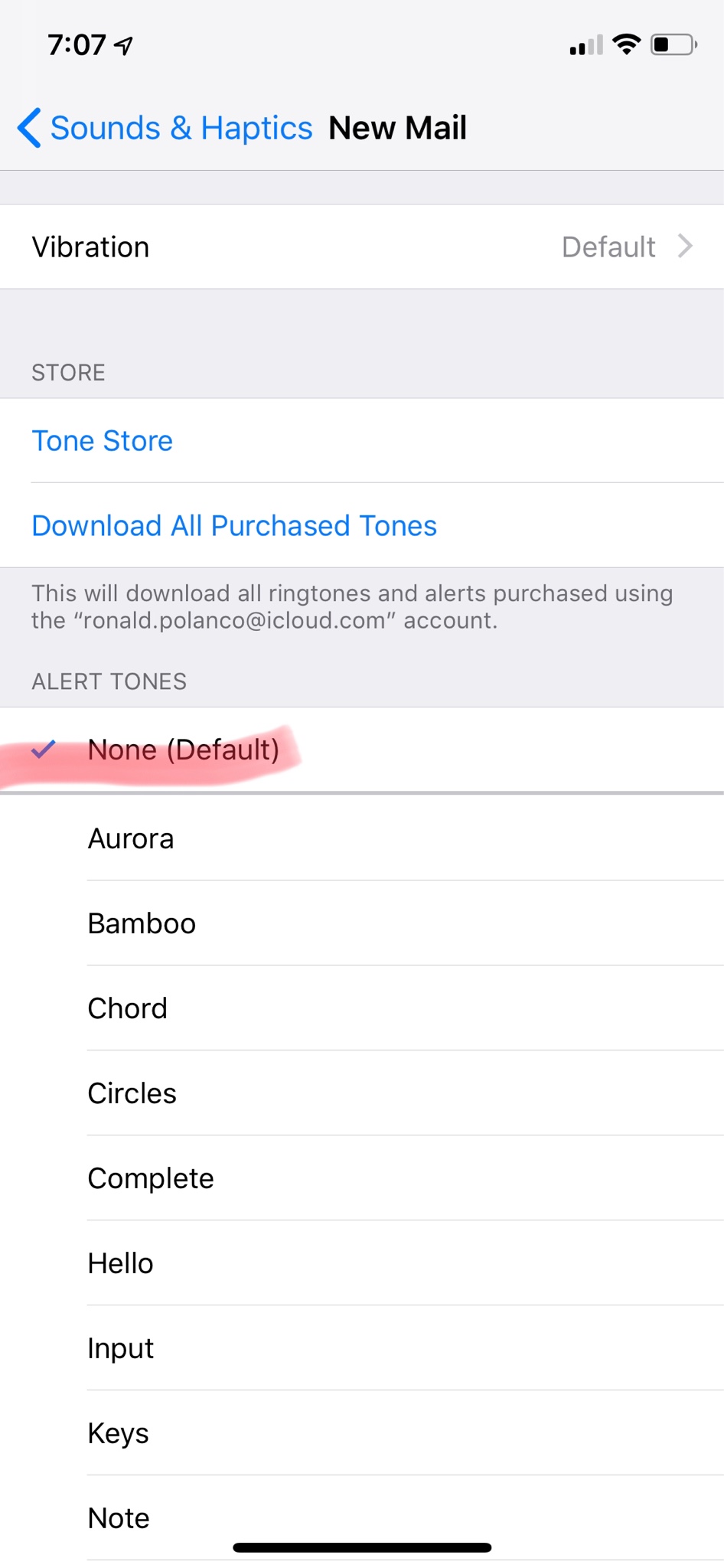
Task: Select the Hello alert tone
Action: click(362, 1263)
